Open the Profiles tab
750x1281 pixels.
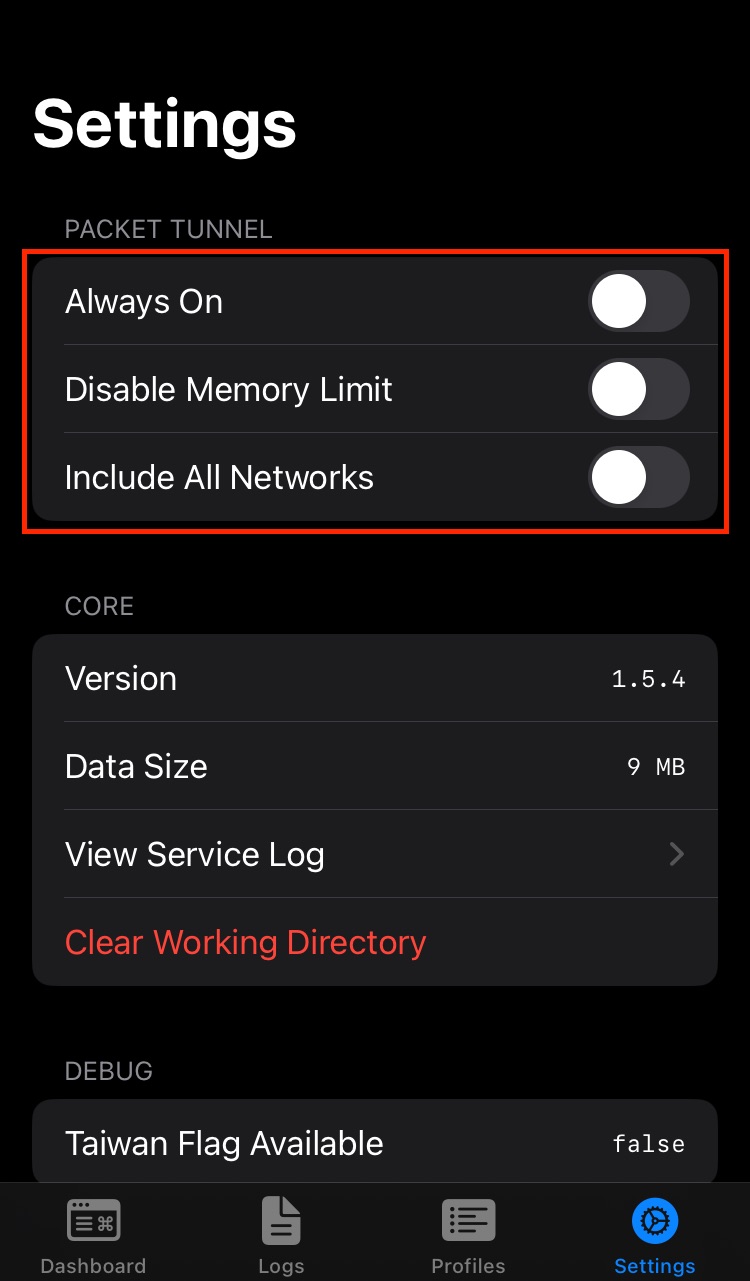pyautogui.click(x=468, y=1235)
